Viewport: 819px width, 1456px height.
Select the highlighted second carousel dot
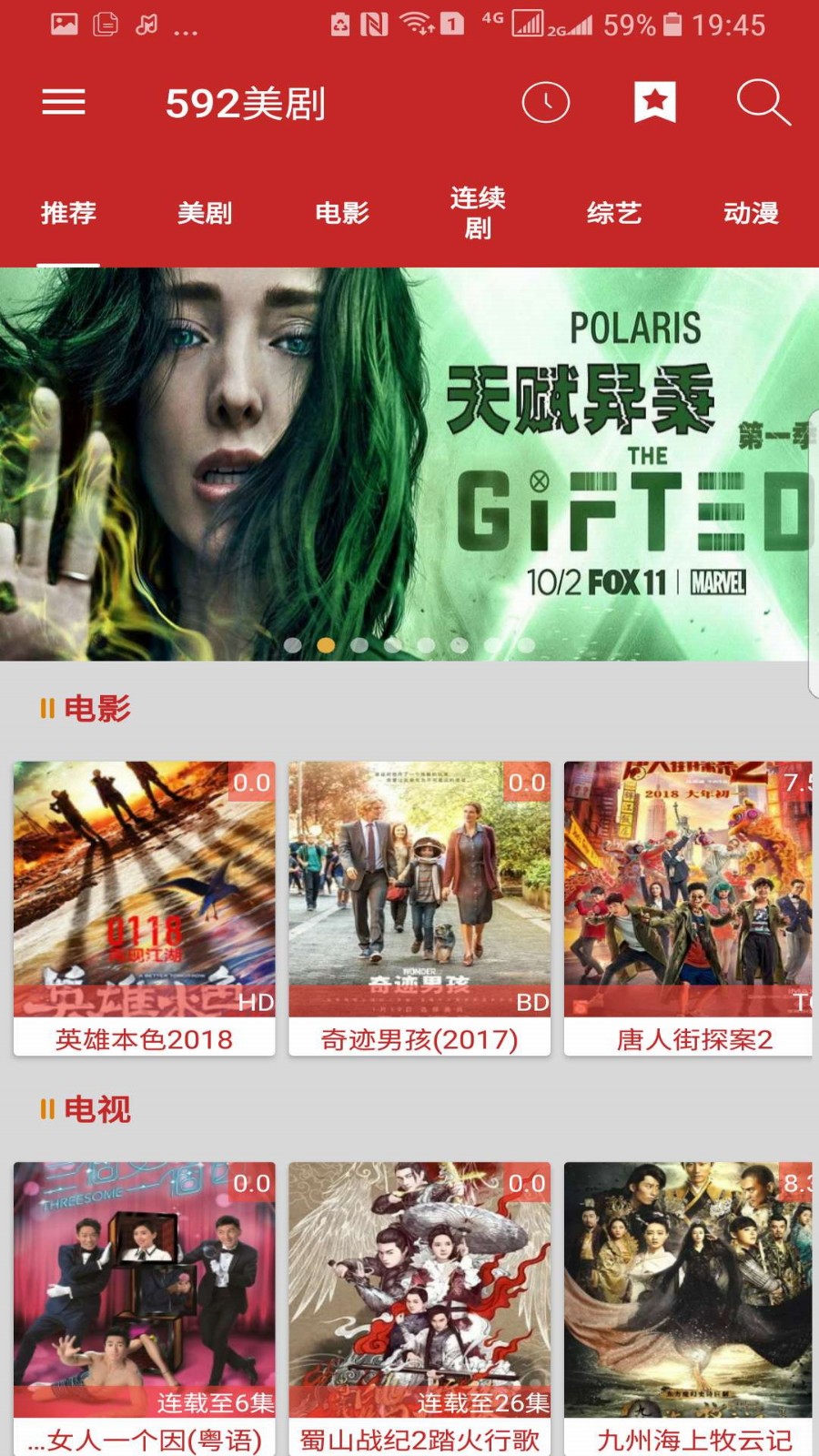[x=326, y=644]
